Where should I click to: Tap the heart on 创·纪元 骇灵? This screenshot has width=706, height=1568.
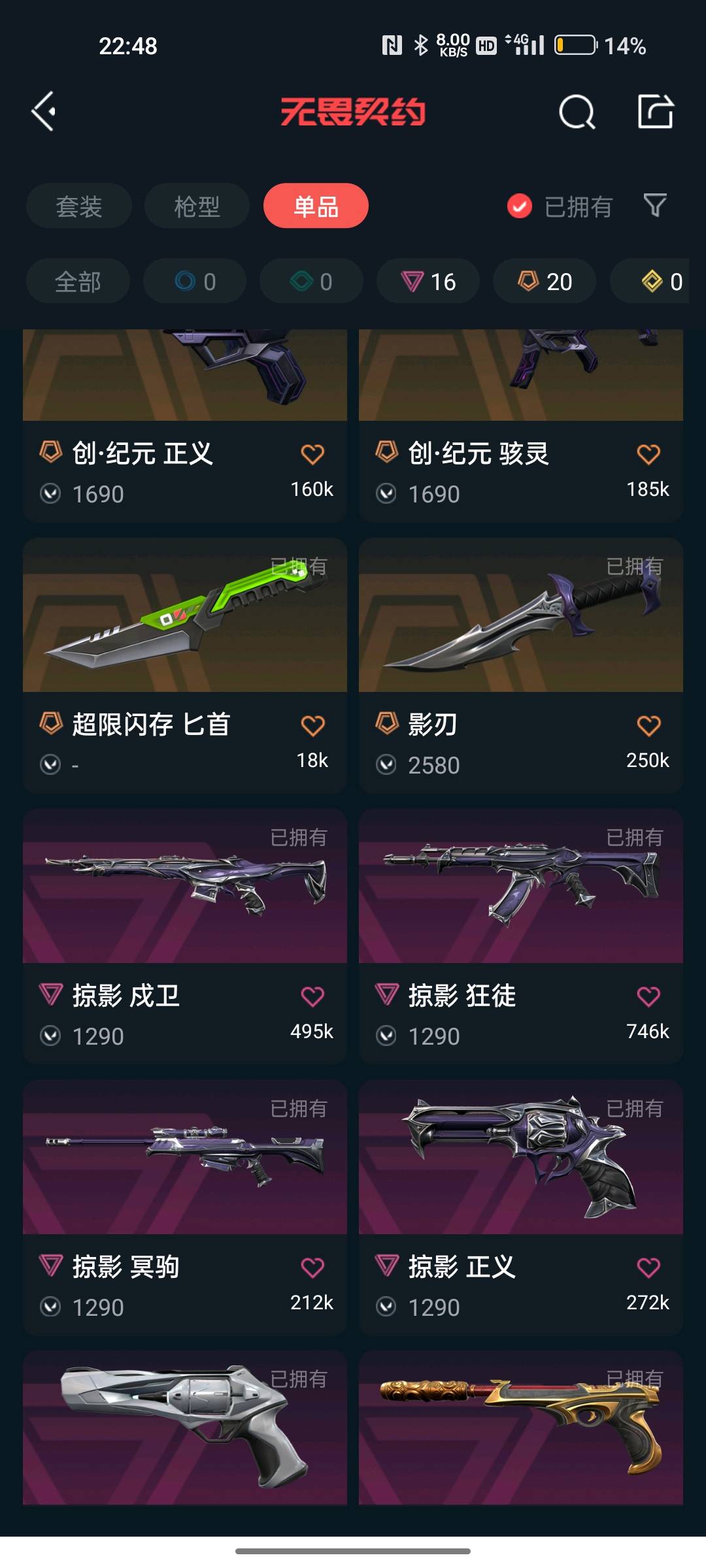648,454
